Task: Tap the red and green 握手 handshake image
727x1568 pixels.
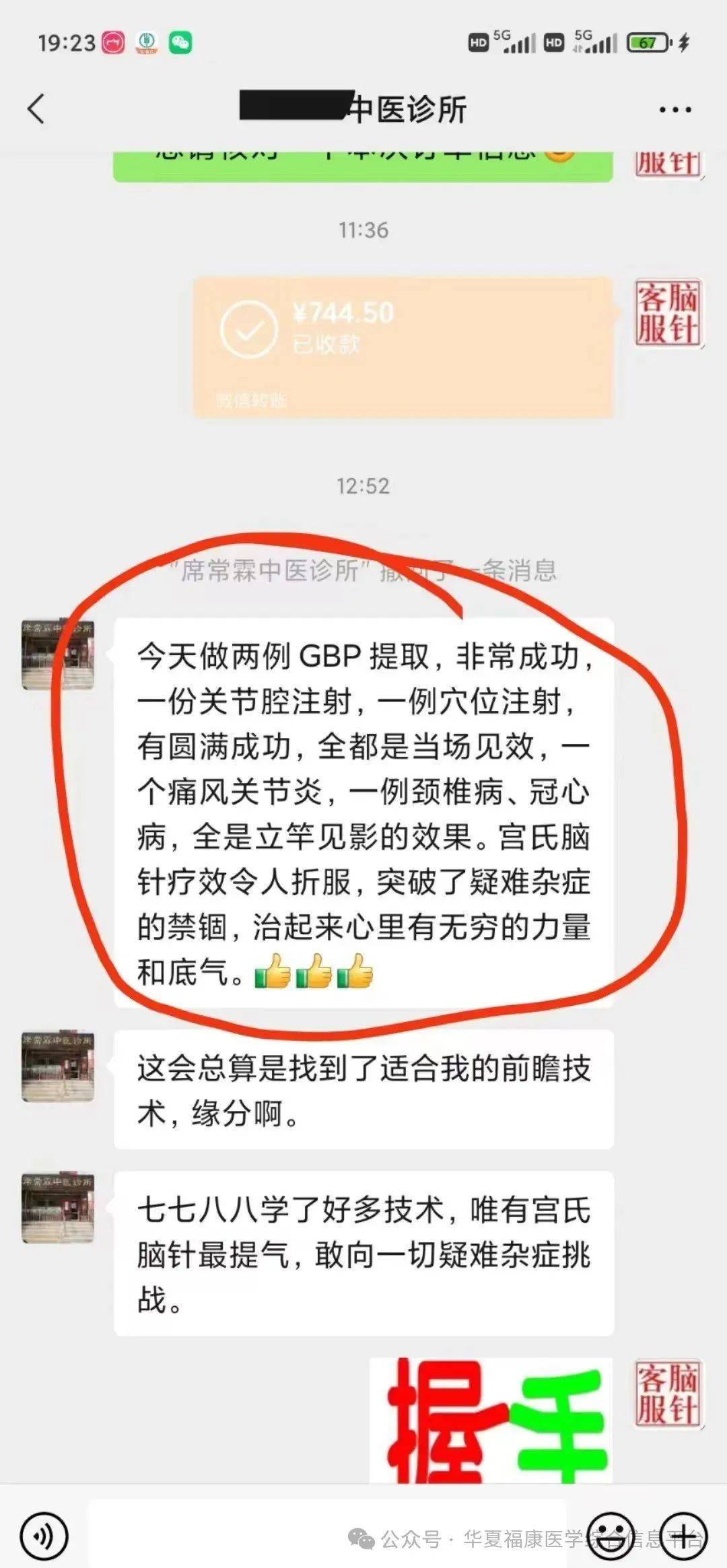Action: pyautogui.click(x=491, y=1421)
